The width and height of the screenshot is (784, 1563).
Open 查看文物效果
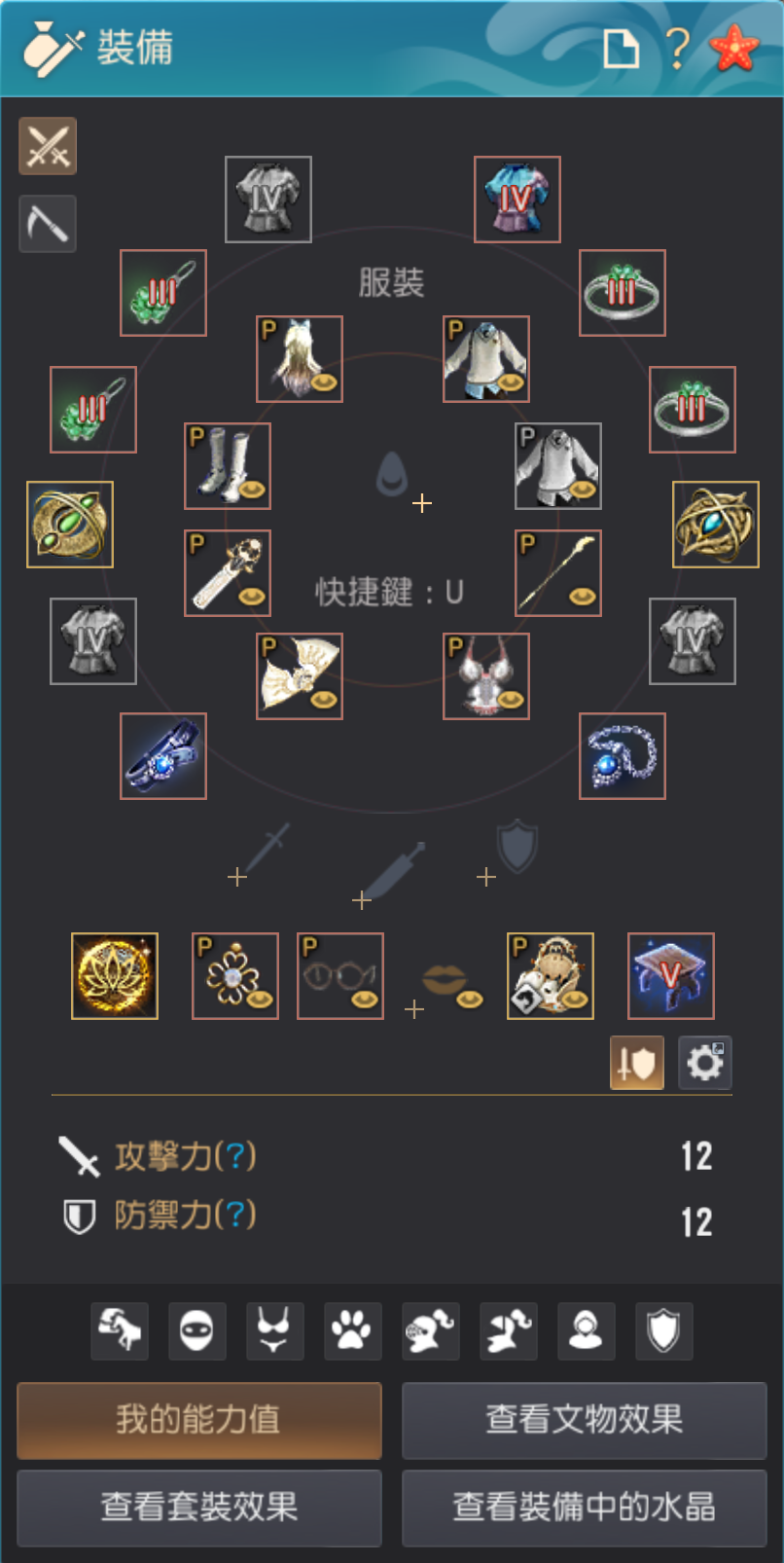tap(584, 1420)
